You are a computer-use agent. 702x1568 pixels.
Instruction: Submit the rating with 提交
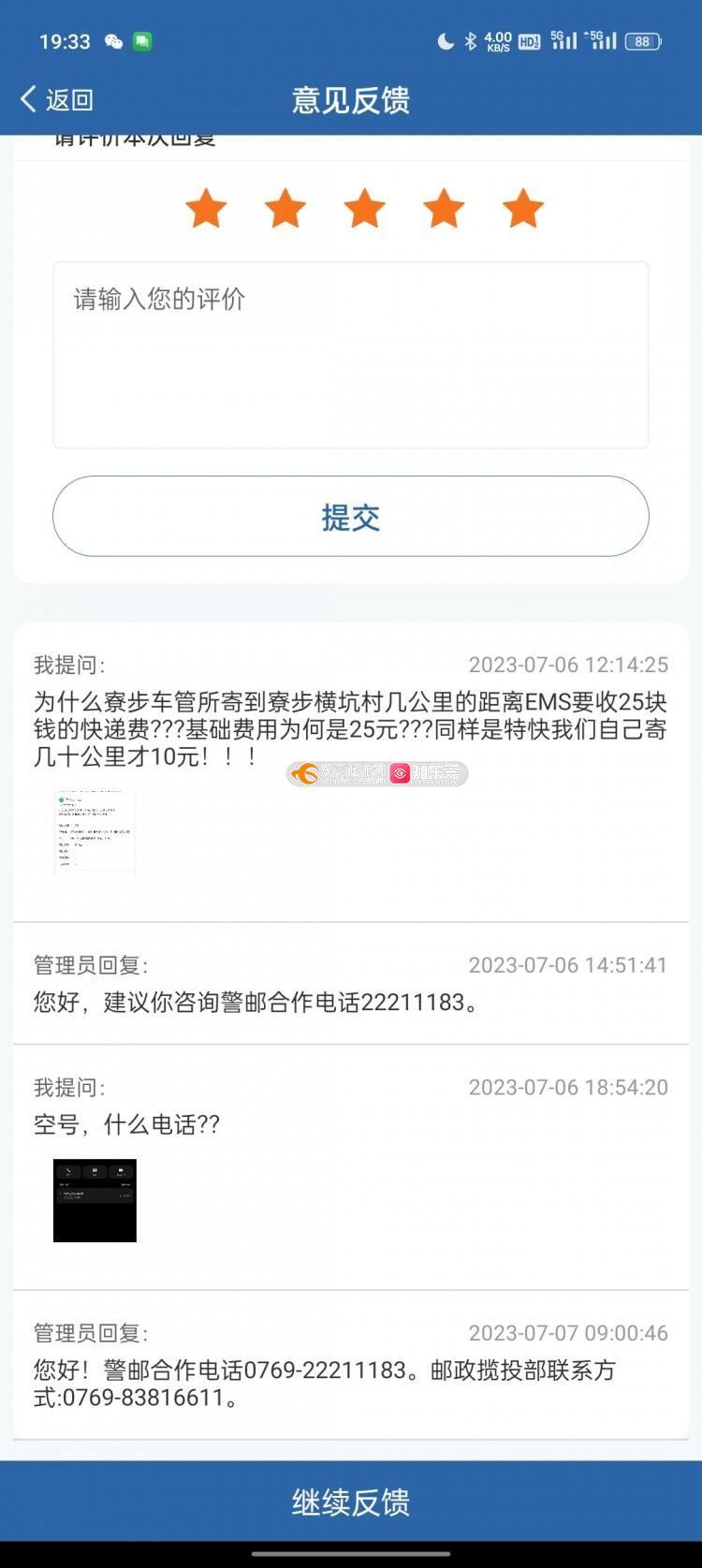tap(351, 517)
